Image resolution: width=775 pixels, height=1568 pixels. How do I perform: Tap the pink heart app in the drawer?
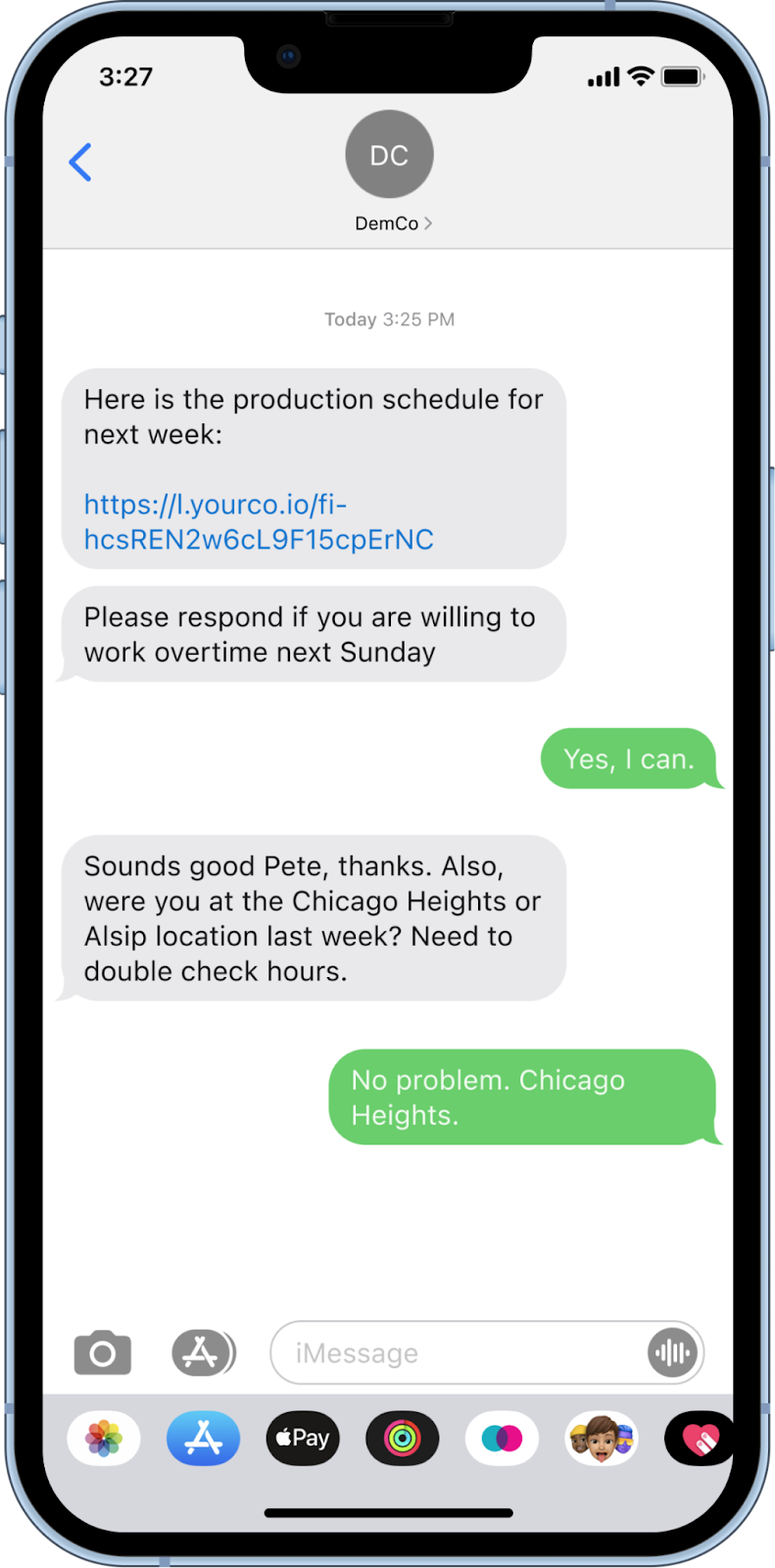700,1439
